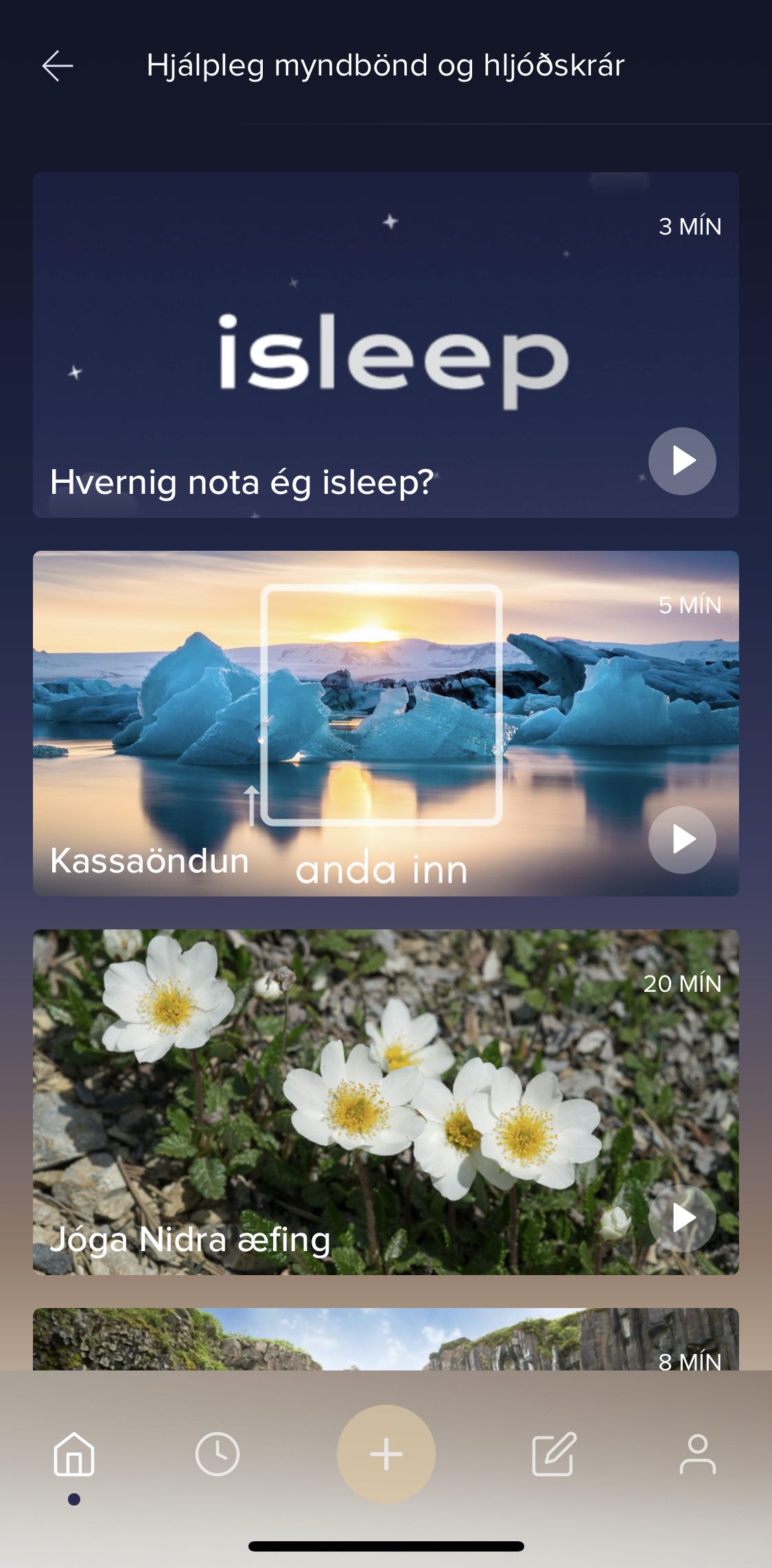Tap the plus add button
The image size is (772, 1568).
coord(386,1454)
